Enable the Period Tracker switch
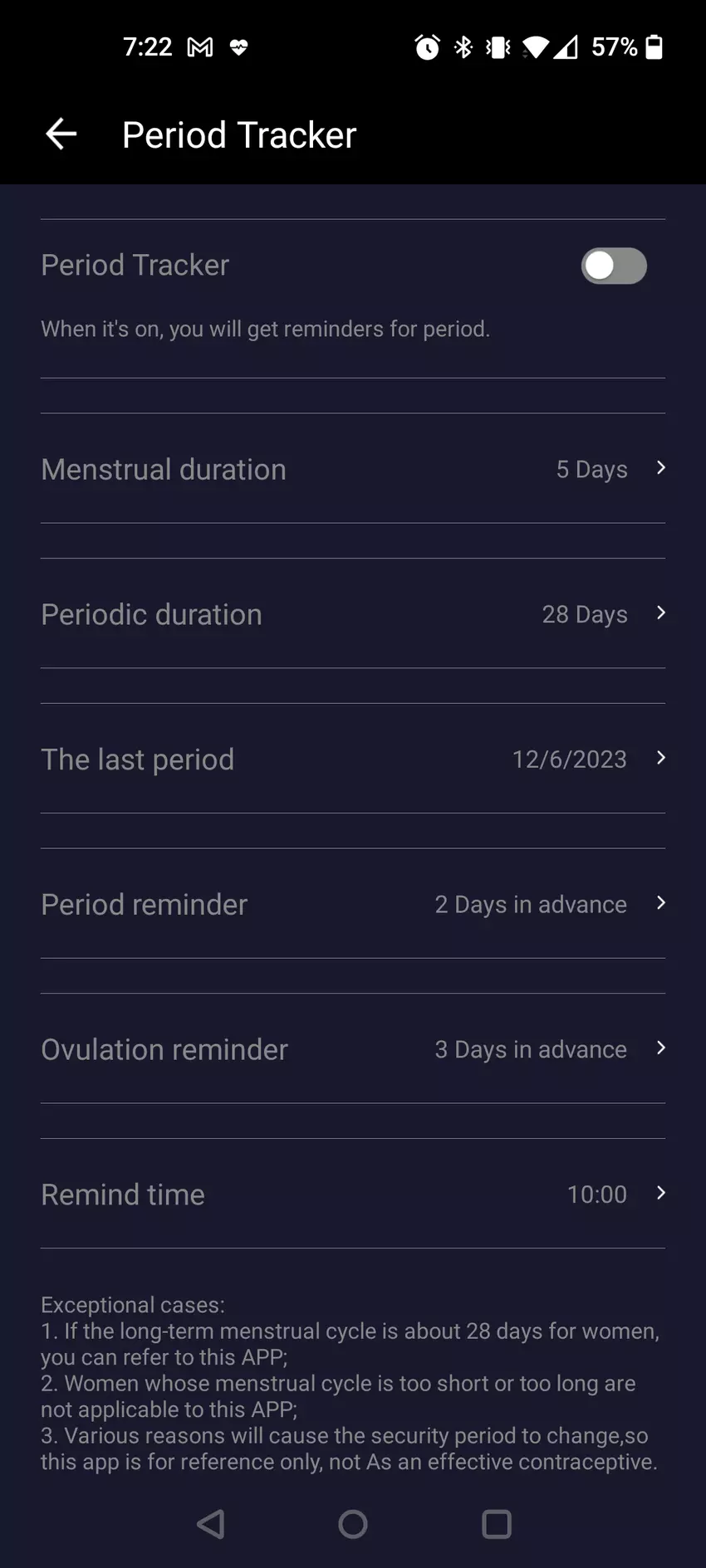 (x=614, y=266)
